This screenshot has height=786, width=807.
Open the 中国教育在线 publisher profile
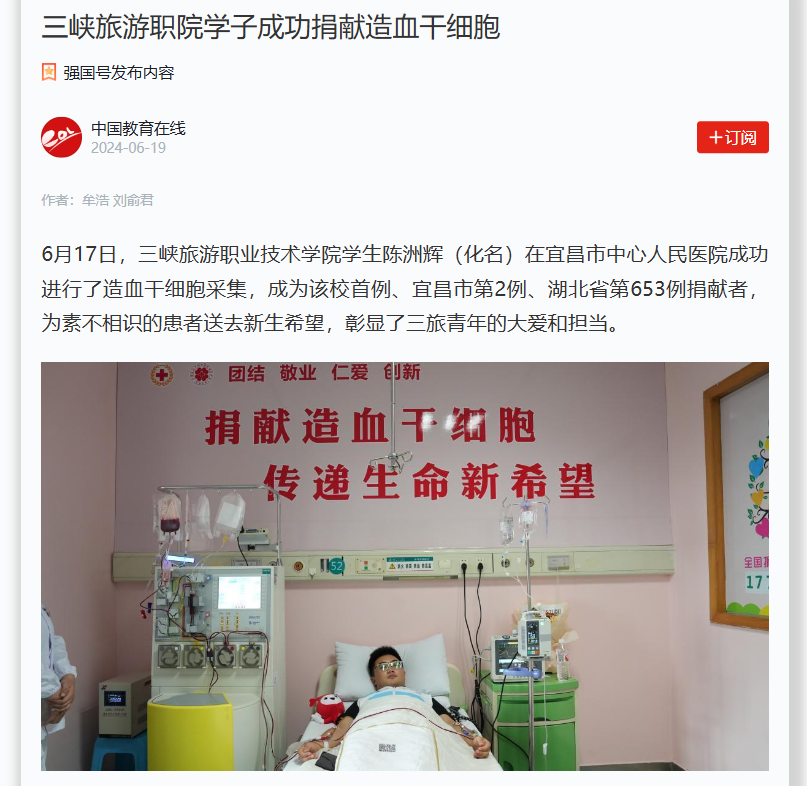click(138, 128)
